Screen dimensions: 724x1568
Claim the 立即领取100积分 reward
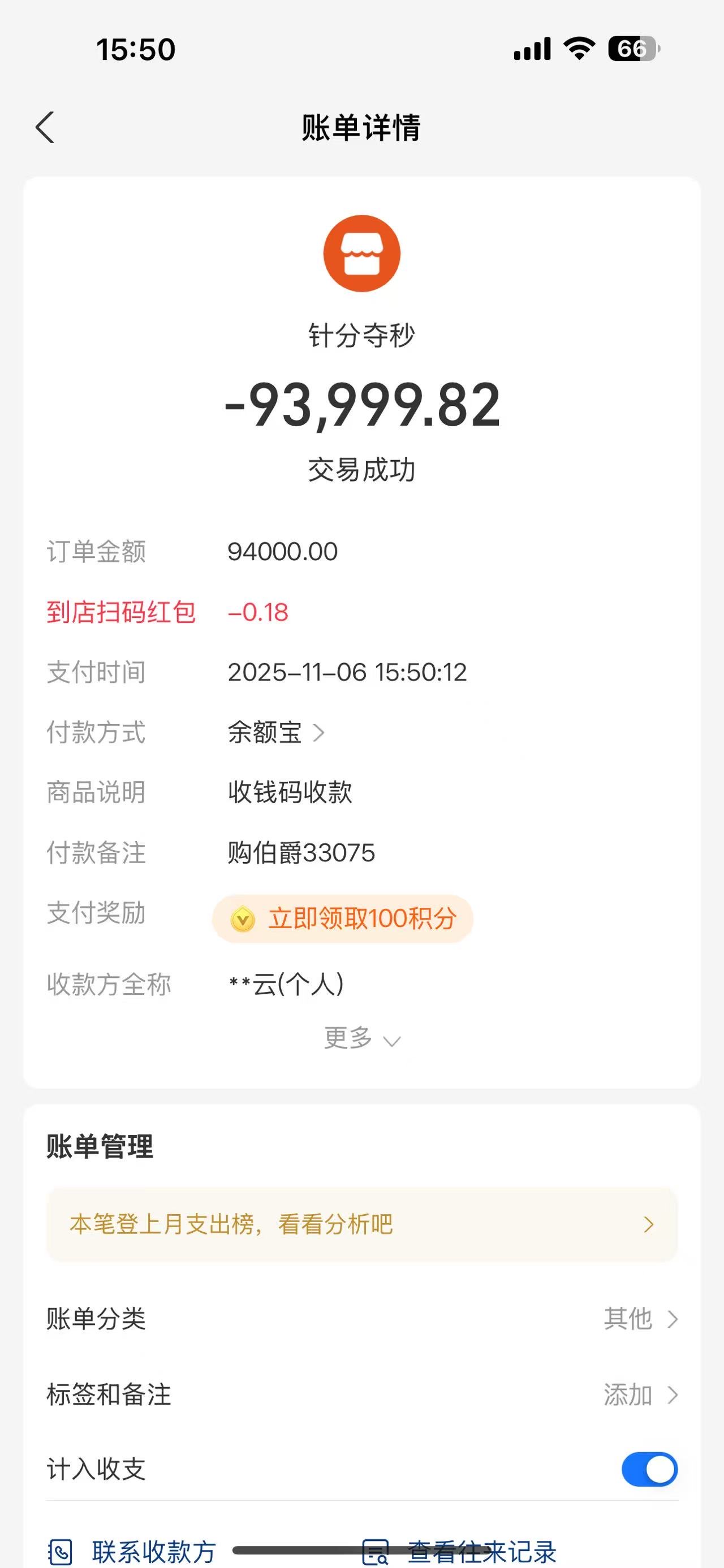[x=343, y=919]
